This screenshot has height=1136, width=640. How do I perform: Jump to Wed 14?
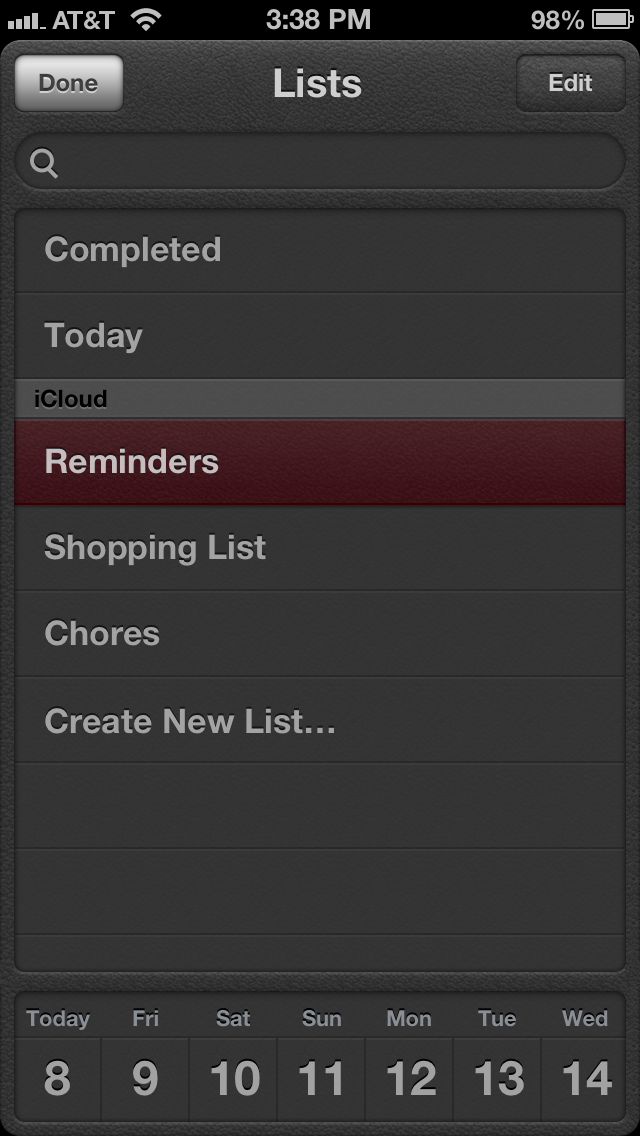(584, 1058)
